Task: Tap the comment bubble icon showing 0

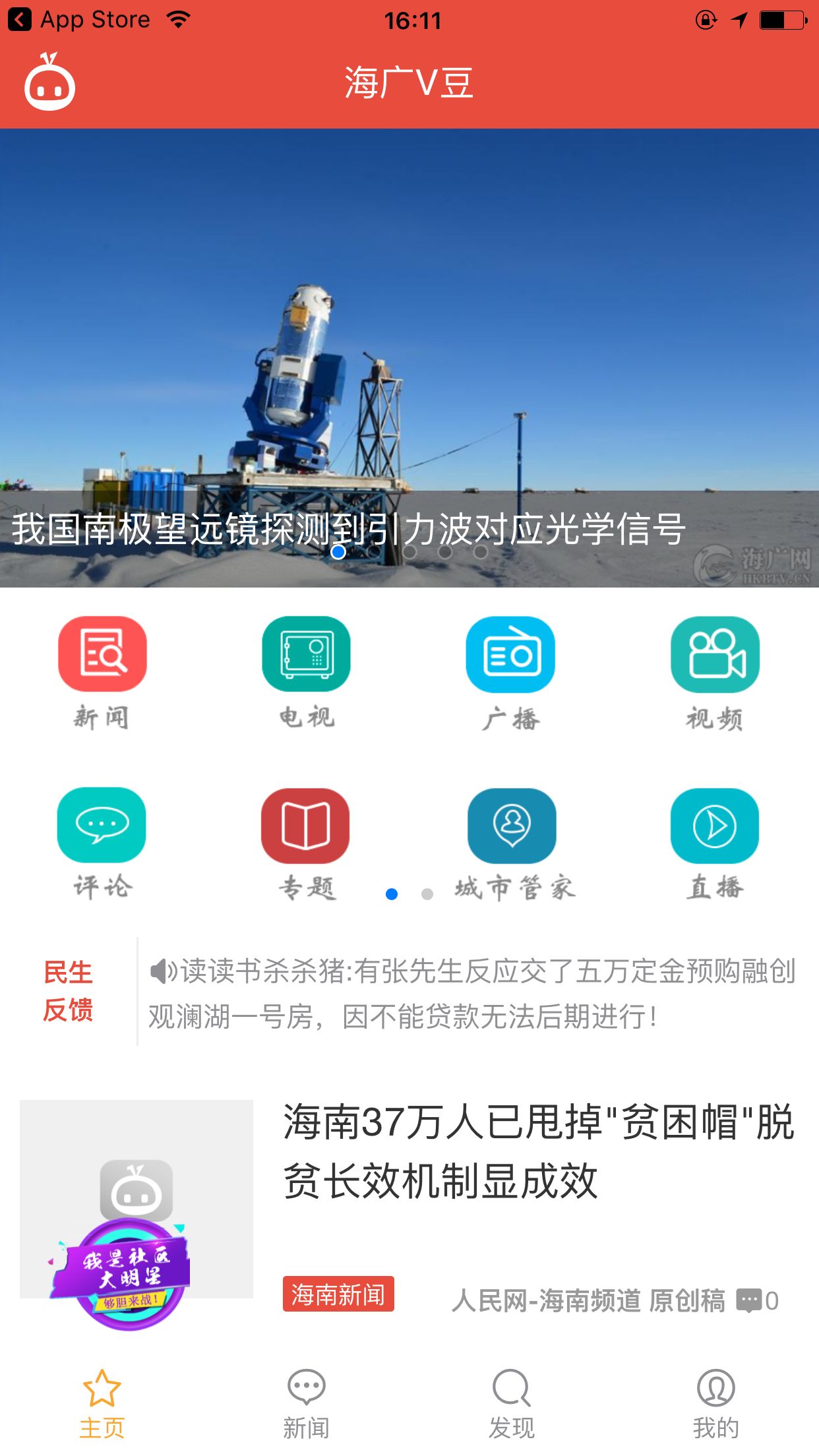Action: (x=749, y=1300)
